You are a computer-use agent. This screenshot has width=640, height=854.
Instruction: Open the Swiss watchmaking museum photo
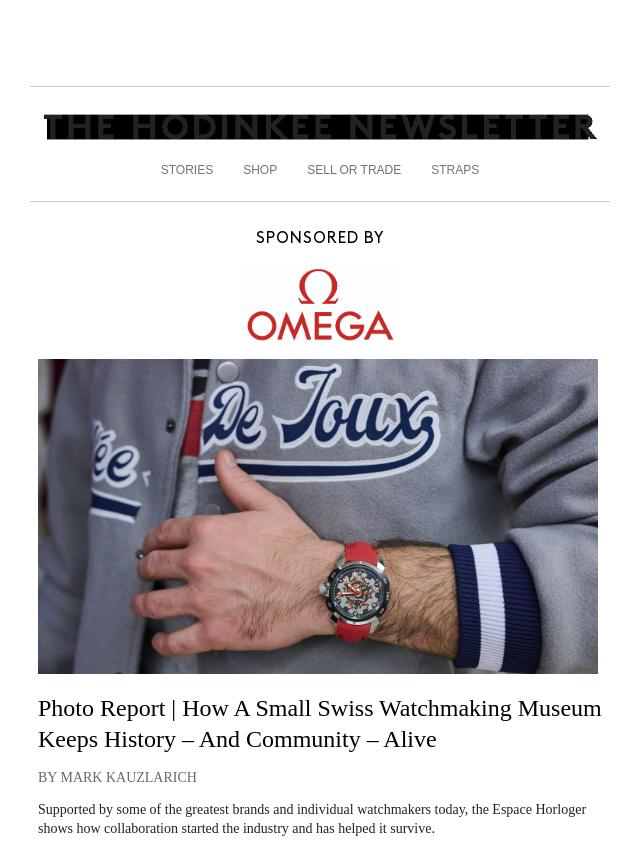(318, 516)
